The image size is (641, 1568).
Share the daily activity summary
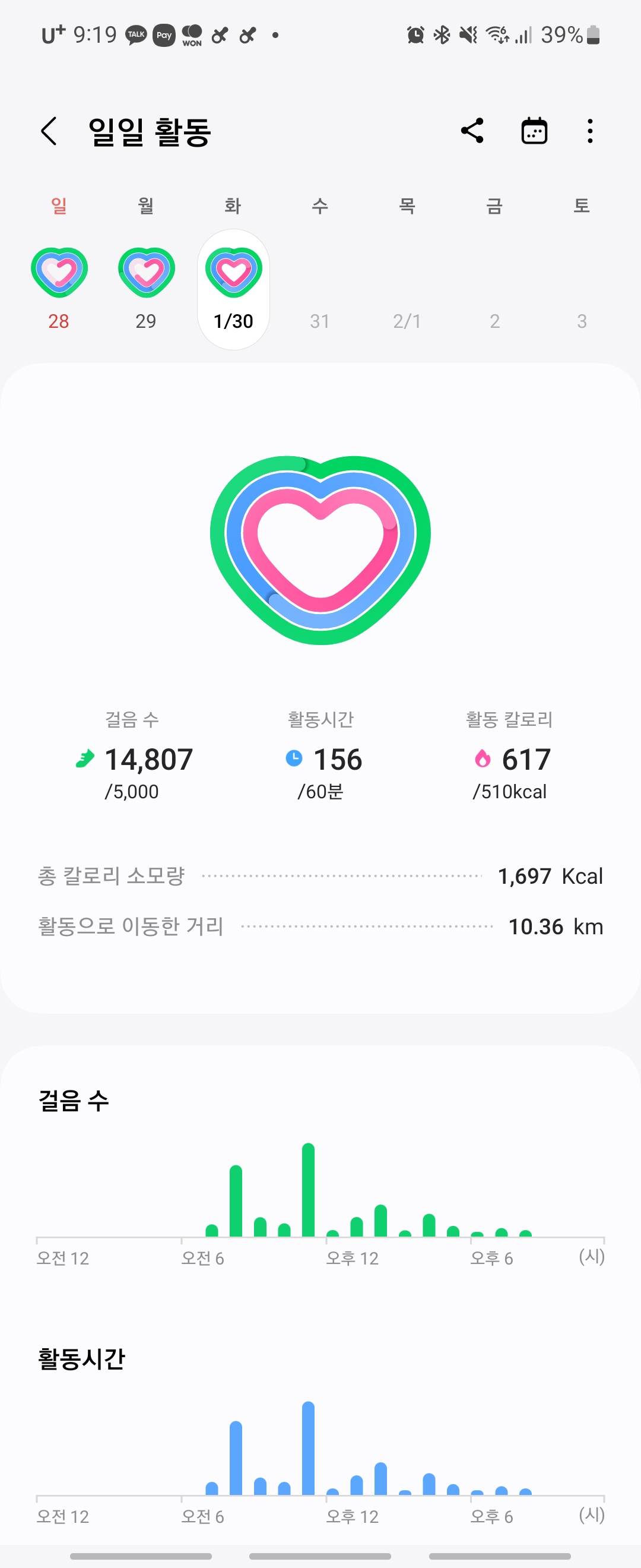click(x=472, y=131)
